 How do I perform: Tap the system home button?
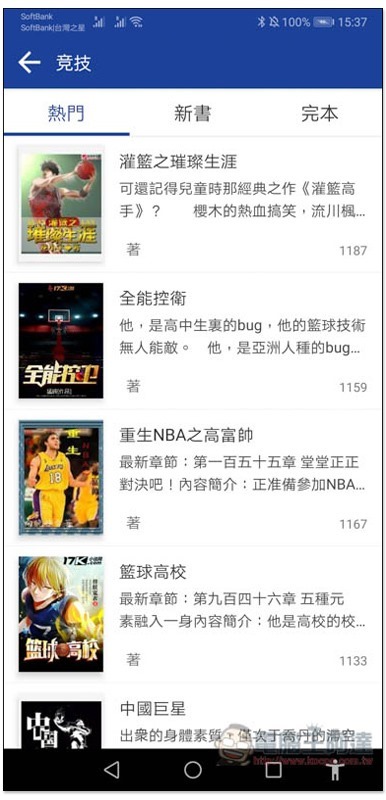pos(193,770)
